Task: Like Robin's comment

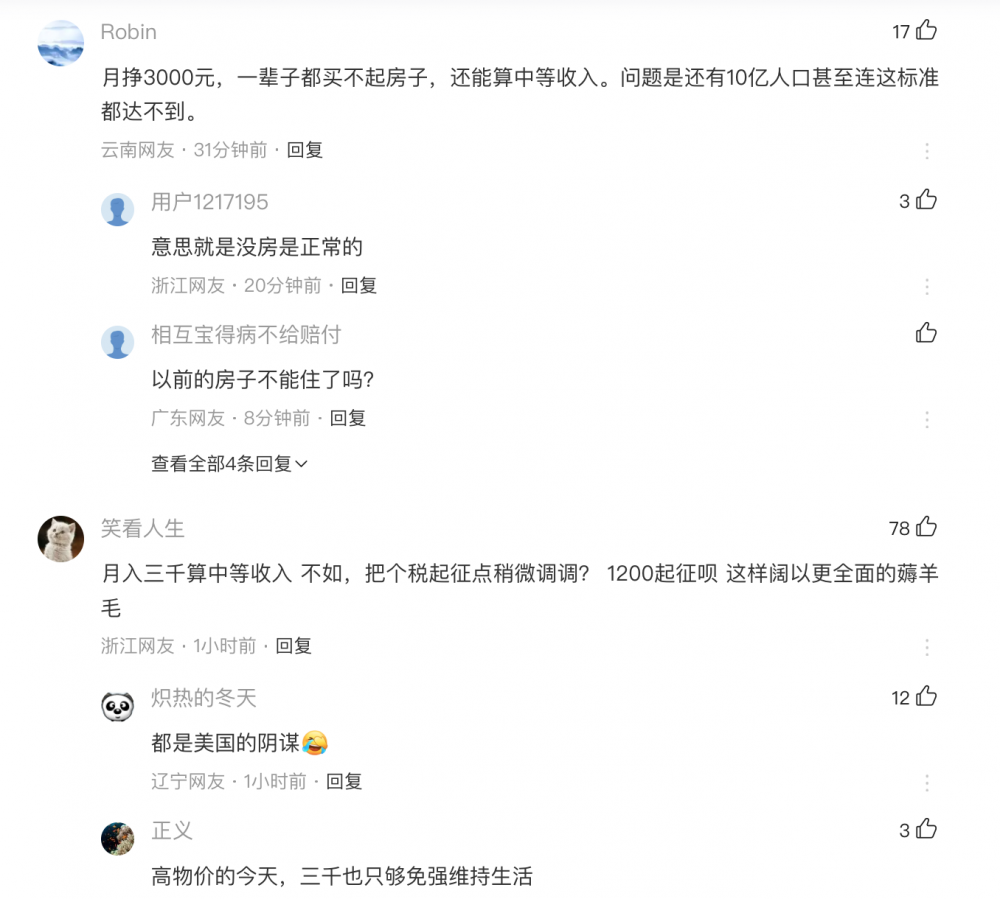Action: (x=926, y=31)
